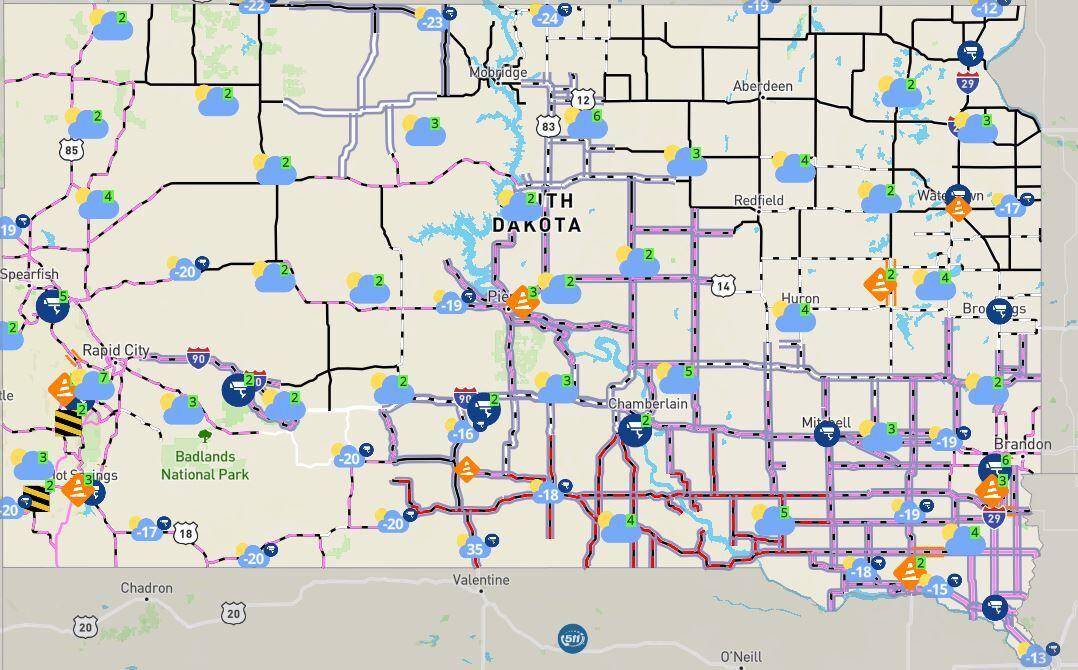View the camera marker at Mitchell
This screenshot has width=1078, height=670.
click(827, 433)
